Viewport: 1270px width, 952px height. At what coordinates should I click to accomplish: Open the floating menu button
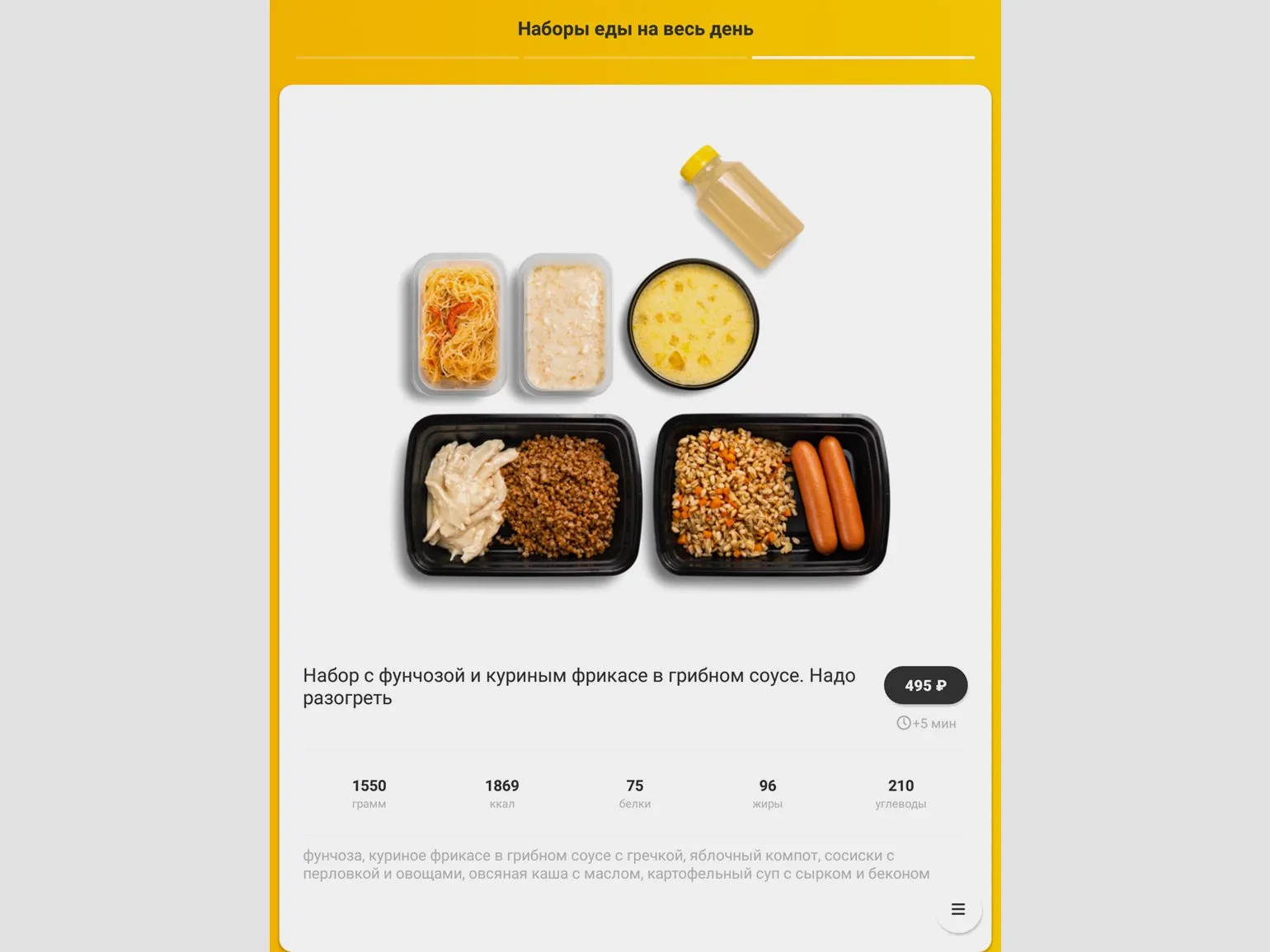[x=957, y=909]
